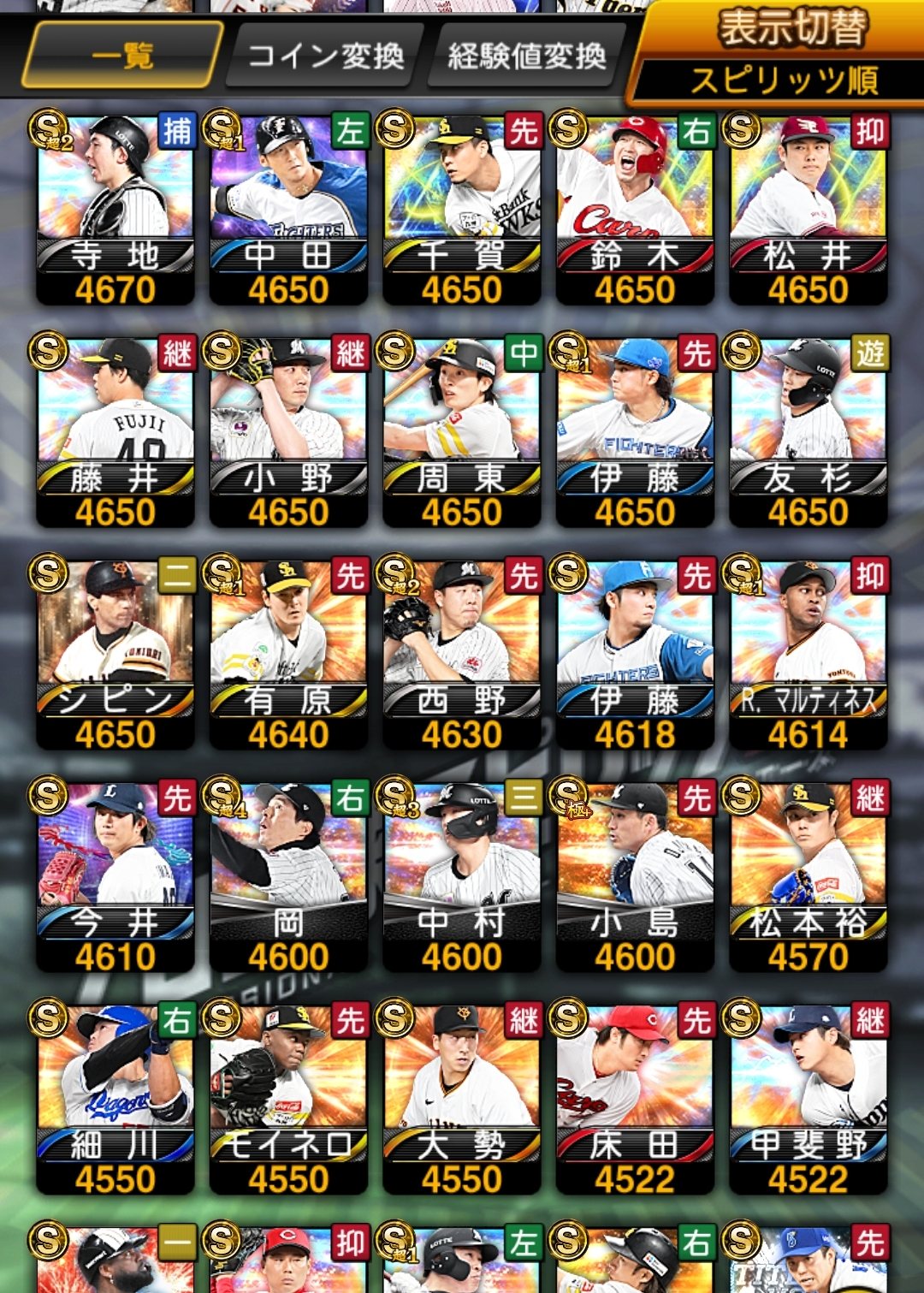This screenshot has height=1293, width=924.
Task: Open the 今井 4610 player card
Action: 115,877
